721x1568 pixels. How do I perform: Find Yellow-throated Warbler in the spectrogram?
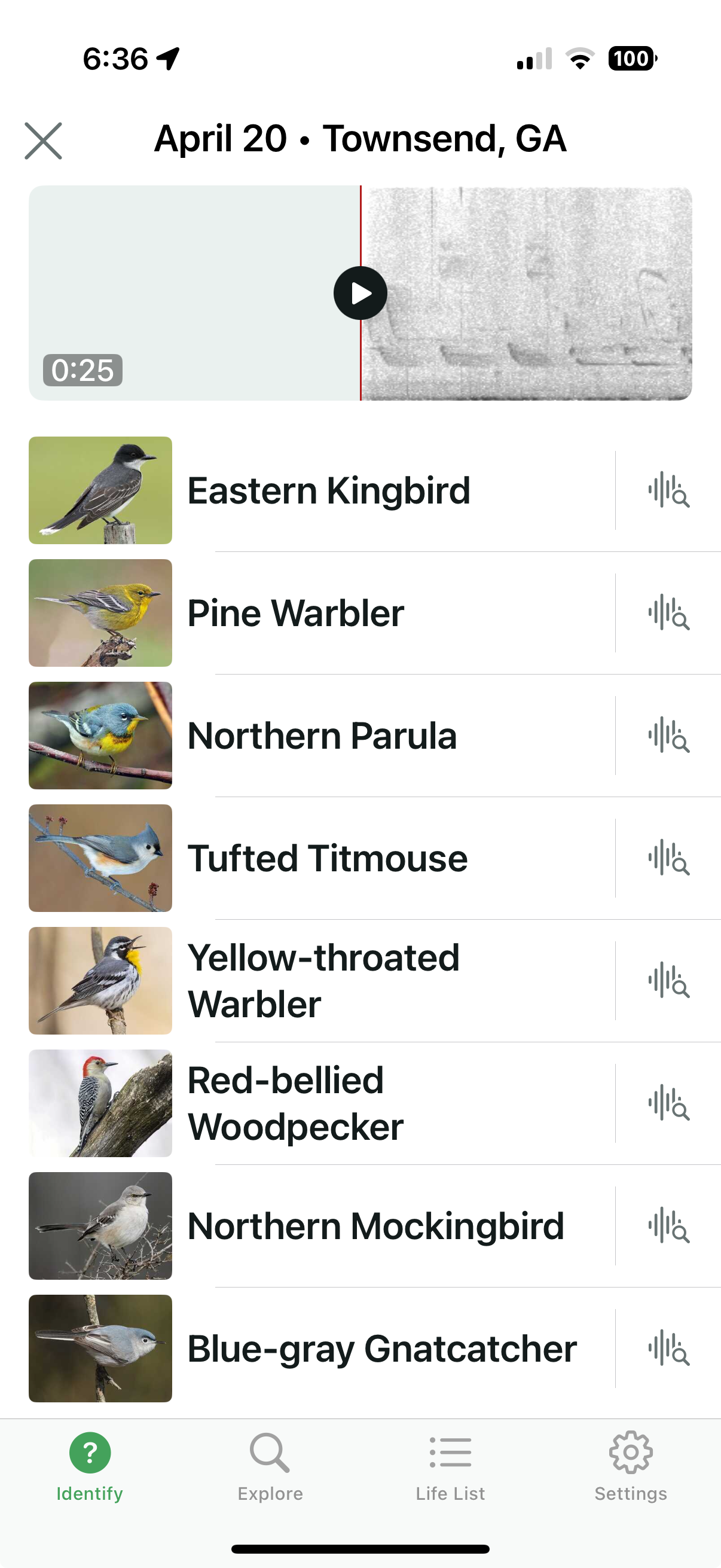[668, 981]
